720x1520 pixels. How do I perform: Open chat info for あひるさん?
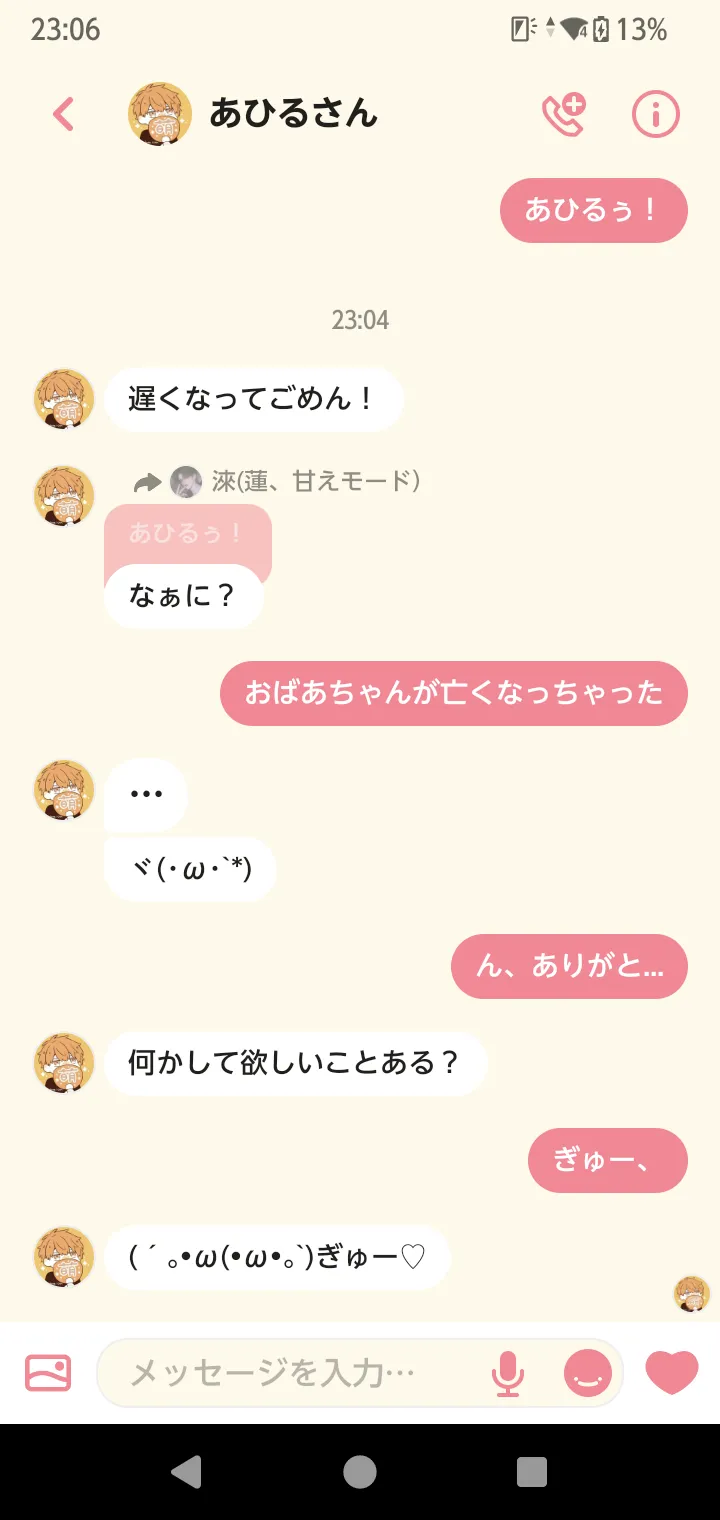click(655, 114)
